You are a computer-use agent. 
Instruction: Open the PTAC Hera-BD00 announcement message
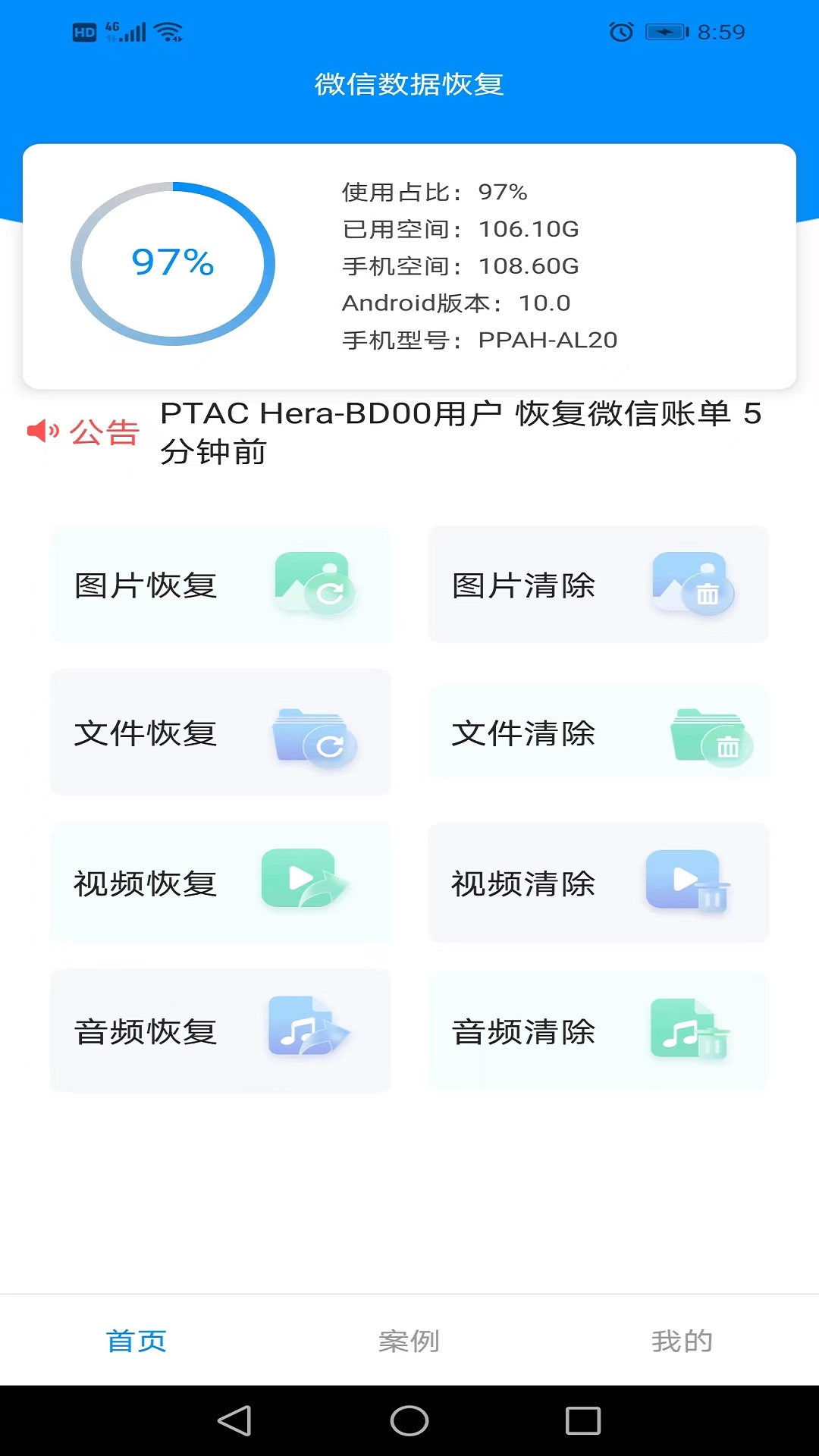(458, 432)
